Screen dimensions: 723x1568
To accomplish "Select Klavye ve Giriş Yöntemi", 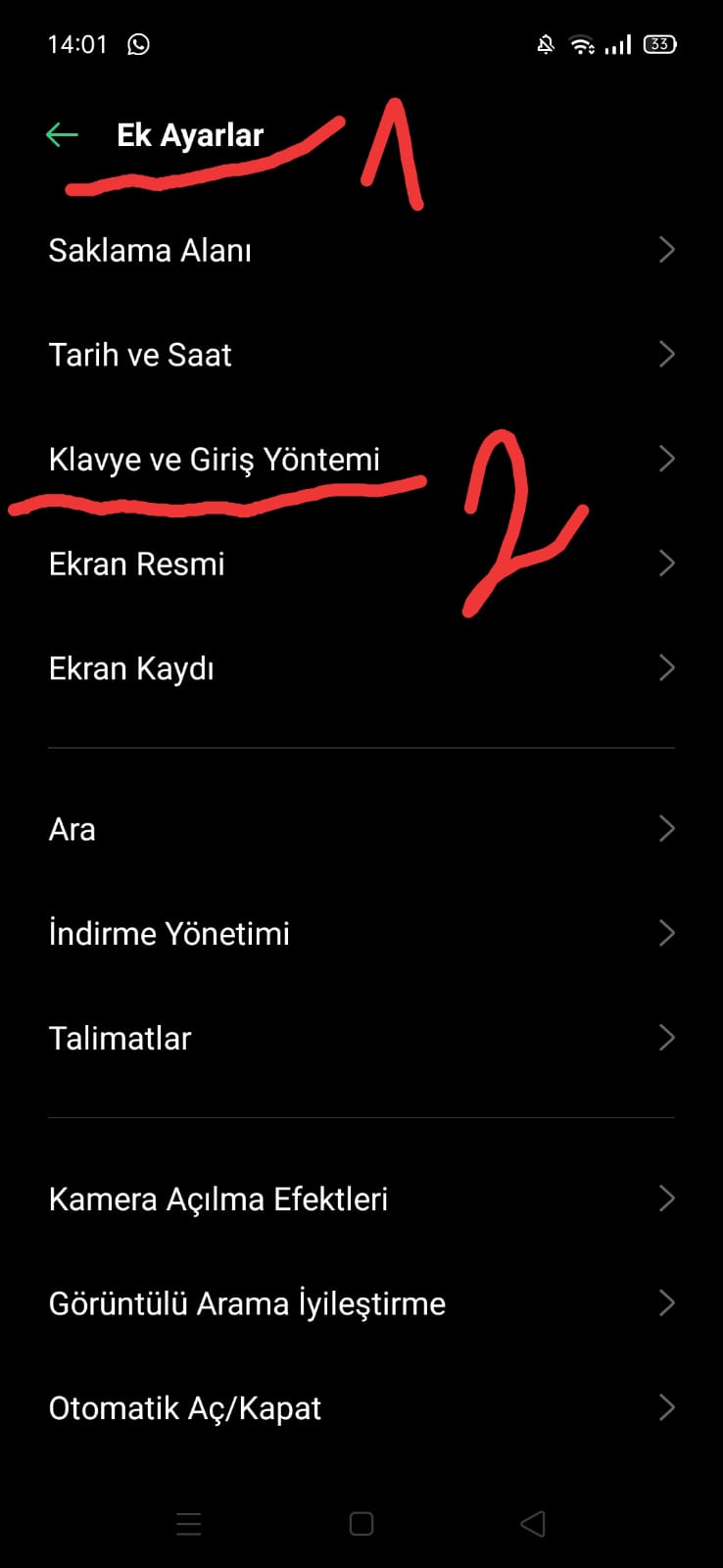I will point(361,459).
